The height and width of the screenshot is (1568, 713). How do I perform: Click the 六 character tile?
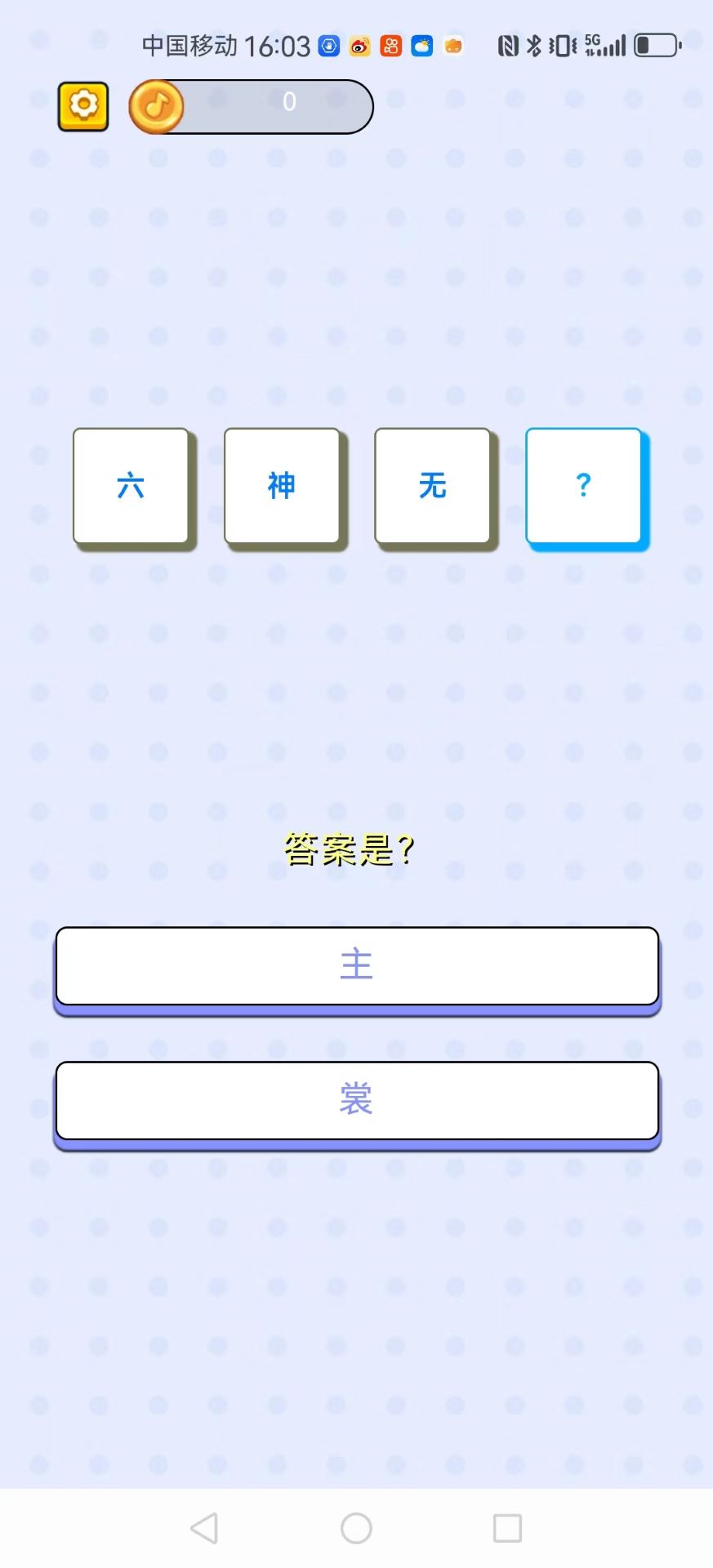point(131,486)
